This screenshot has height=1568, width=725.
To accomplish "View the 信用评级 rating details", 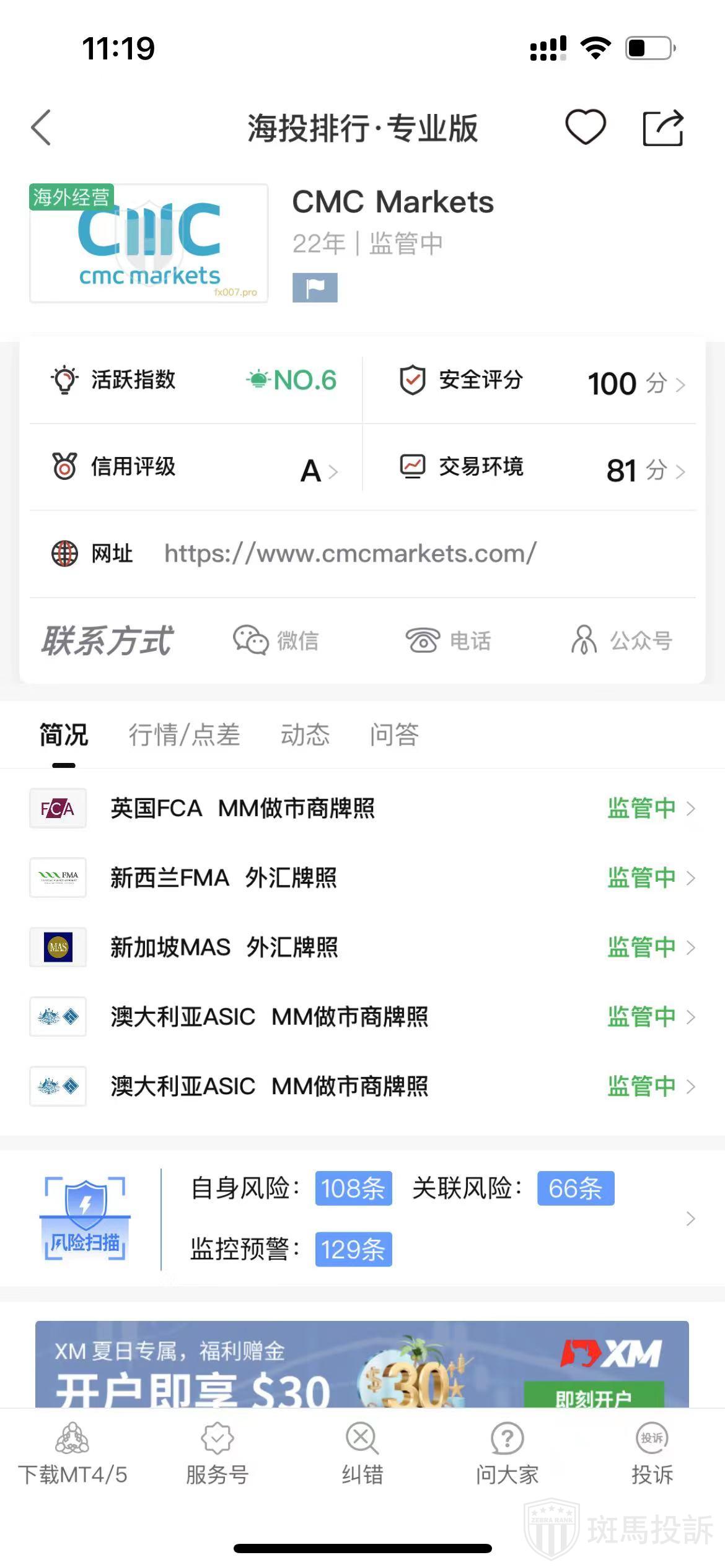I will pos(195,468).
